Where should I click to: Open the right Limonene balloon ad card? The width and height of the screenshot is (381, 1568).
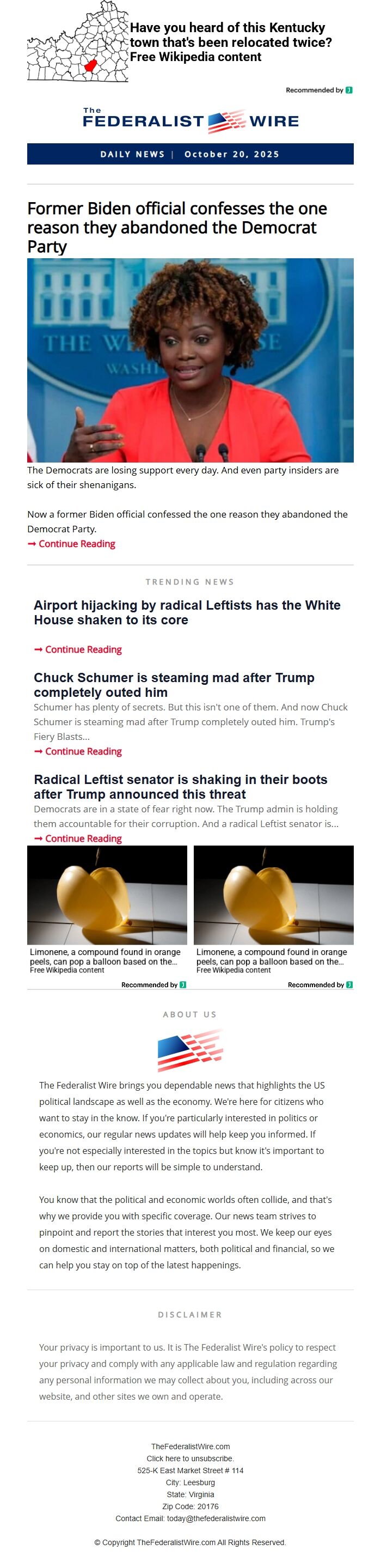[x=273, y=915]
